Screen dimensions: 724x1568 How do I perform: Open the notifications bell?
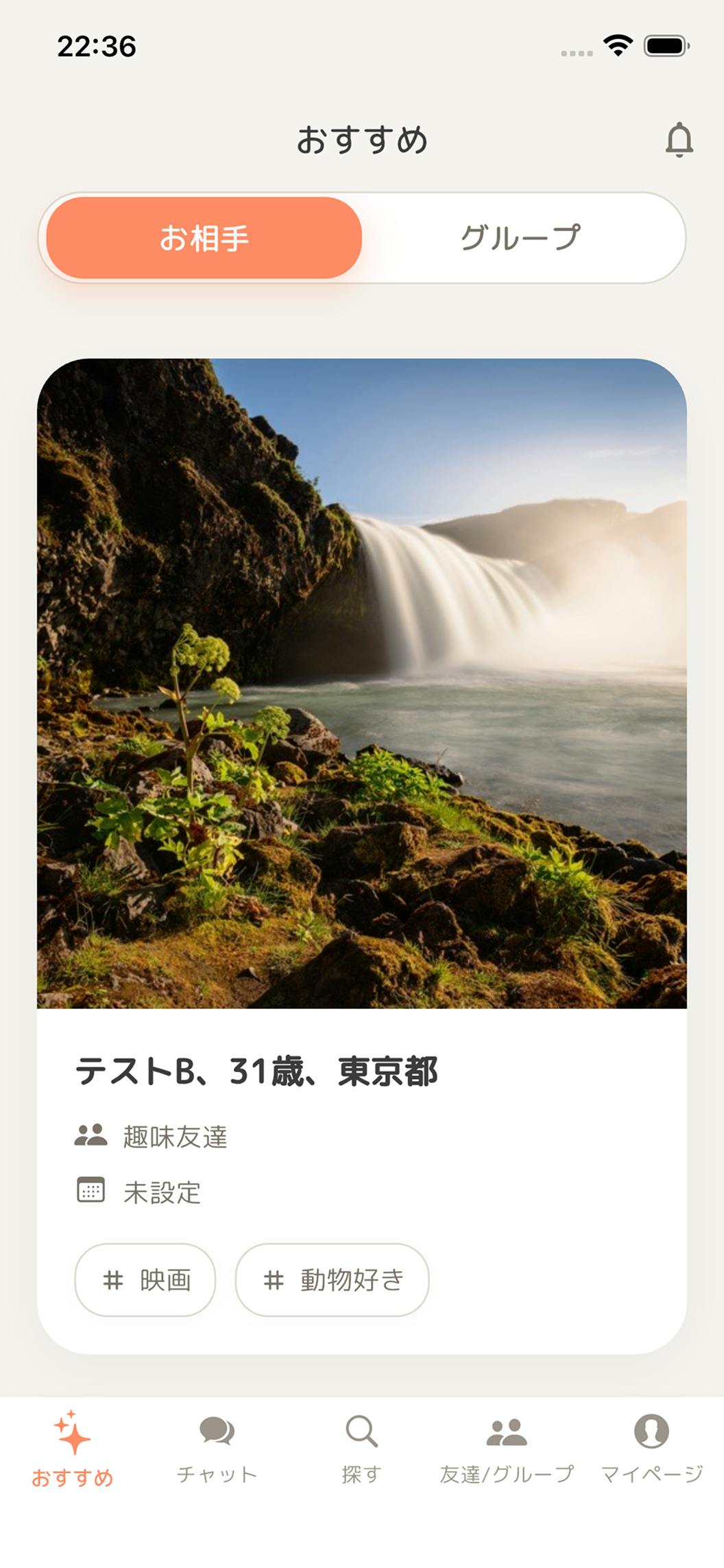coord(679,139)
